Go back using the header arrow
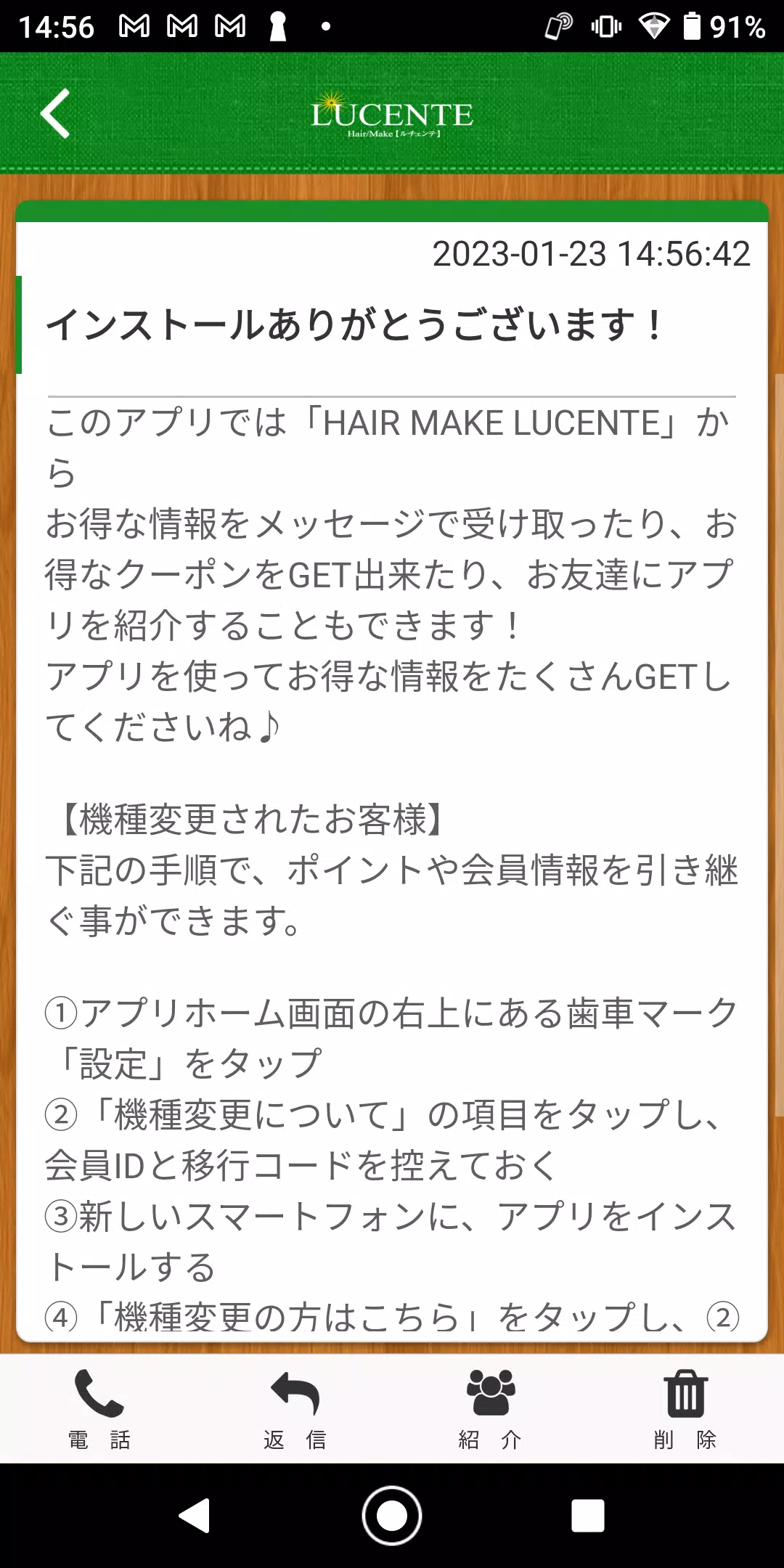The width and height of the screenshot is (784, 1568). coord(55,114)
